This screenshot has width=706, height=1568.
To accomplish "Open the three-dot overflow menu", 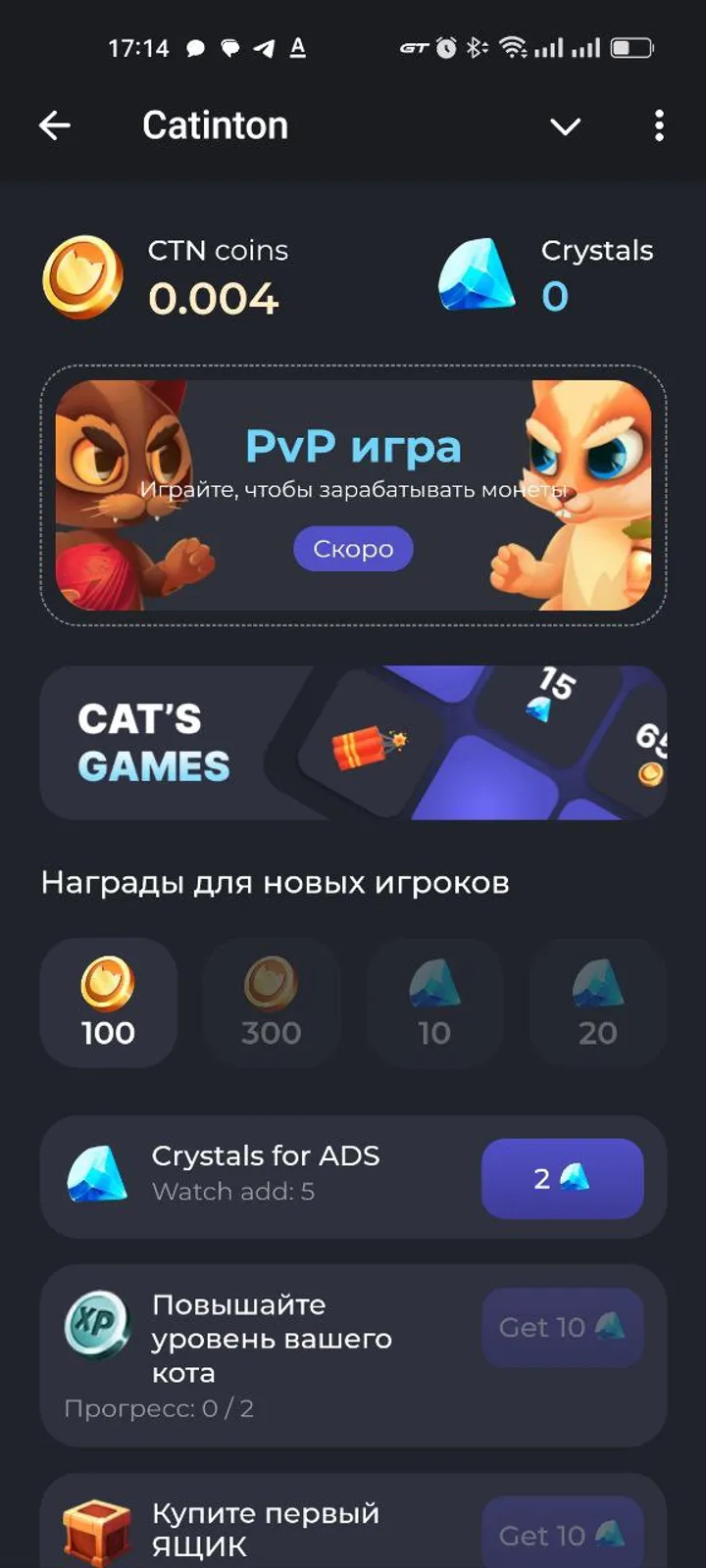I will (659, 126).
